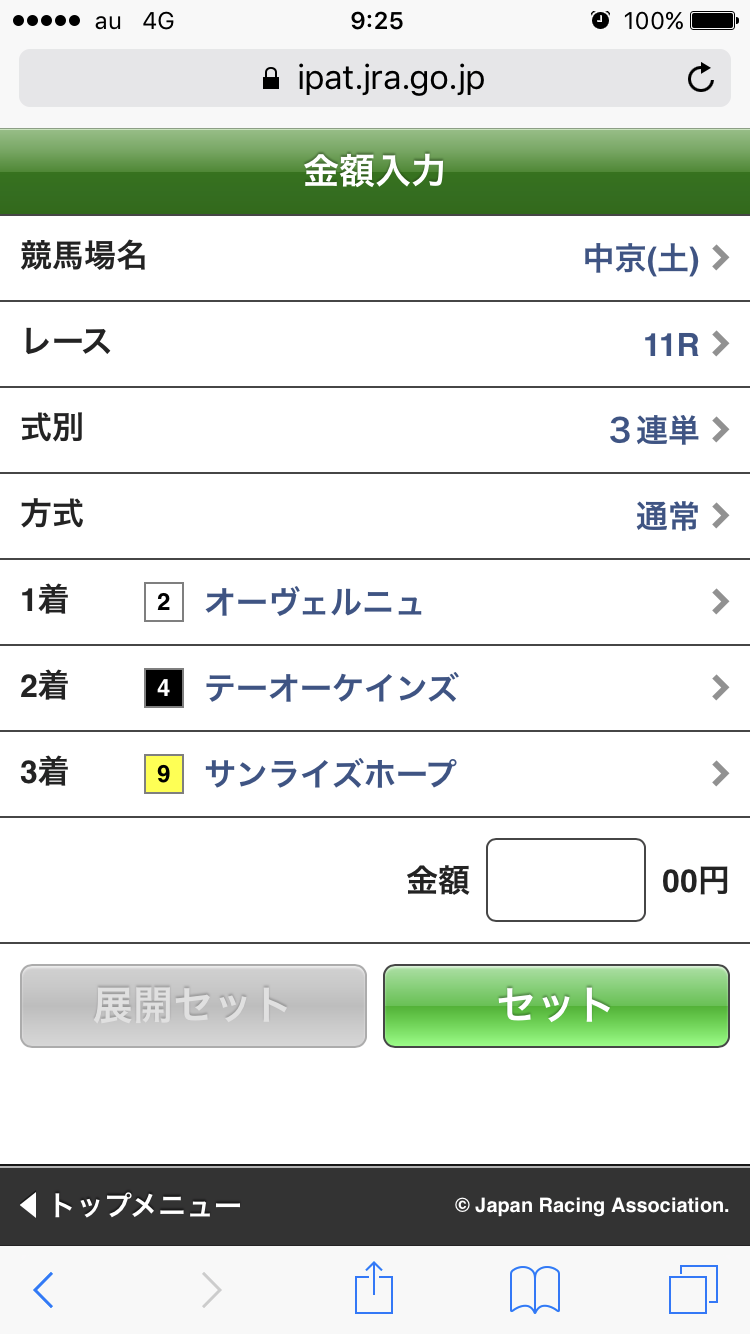Open Safari bookmarks
Image resolution: width=750 pixels, height=1334 pixels.
pos(533,1289)
